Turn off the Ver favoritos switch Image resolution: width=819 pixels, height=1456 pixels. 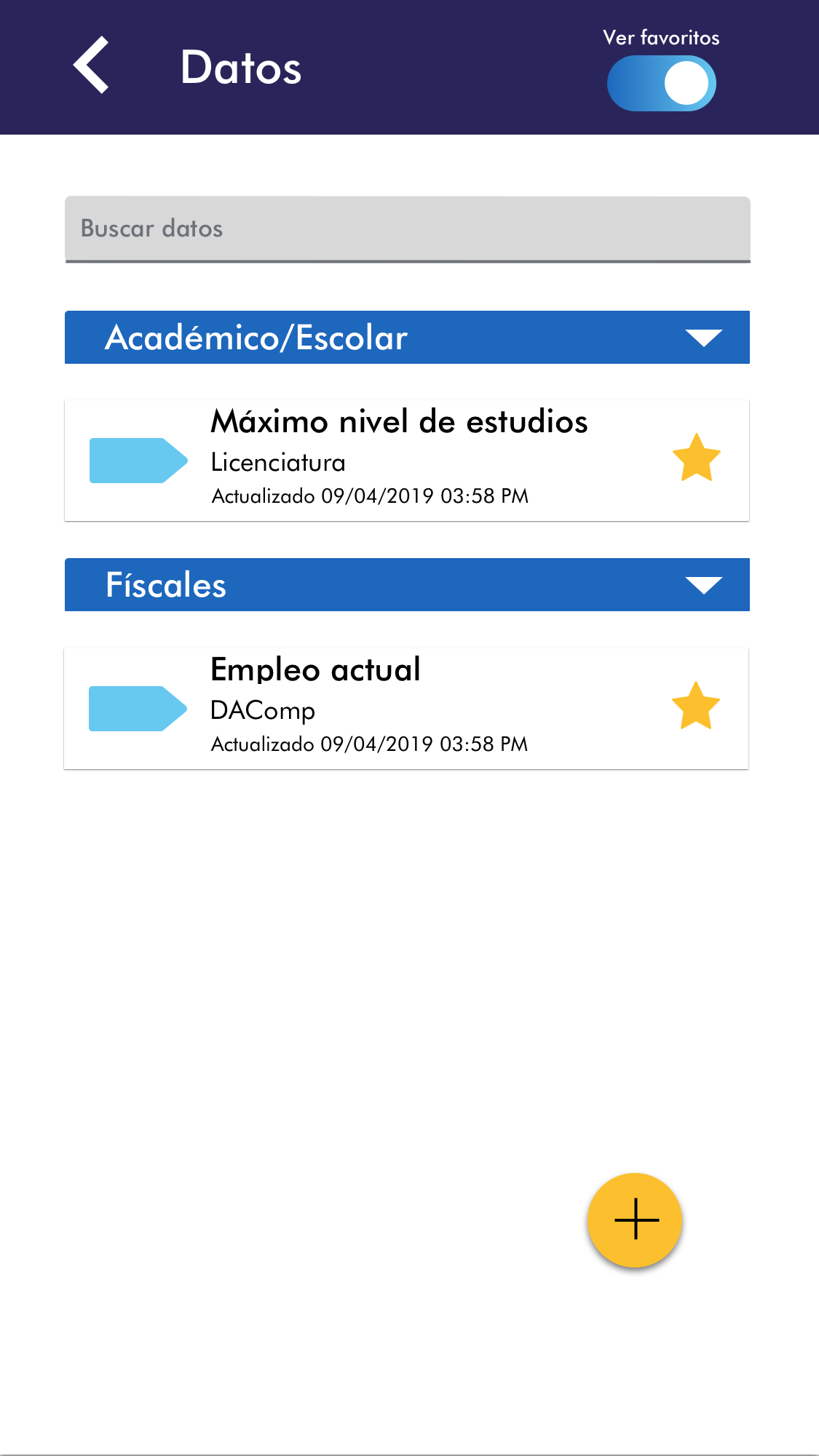pos(661,84)
